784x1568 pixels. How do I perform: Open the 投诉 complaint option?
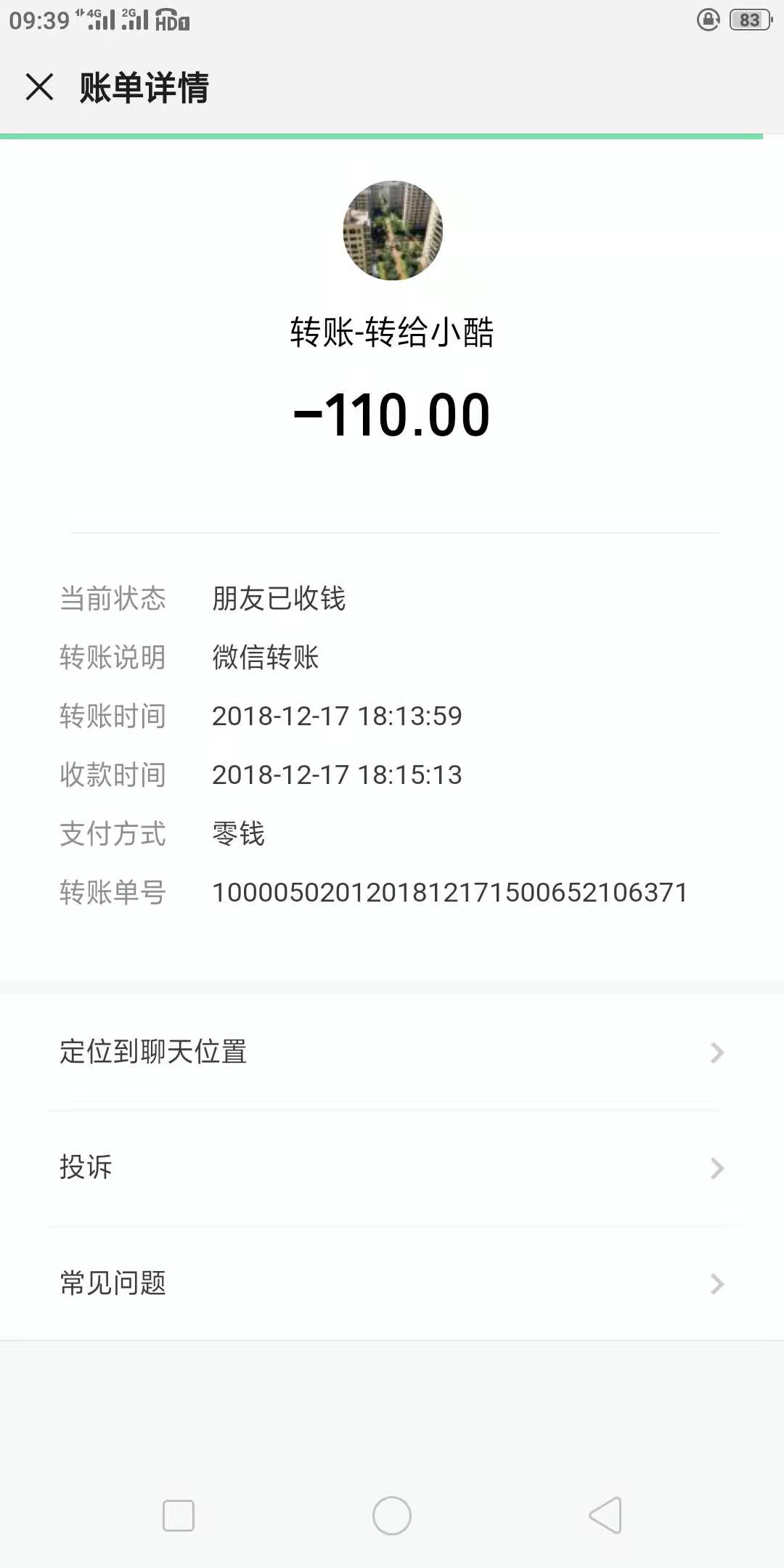[86, 1167]
